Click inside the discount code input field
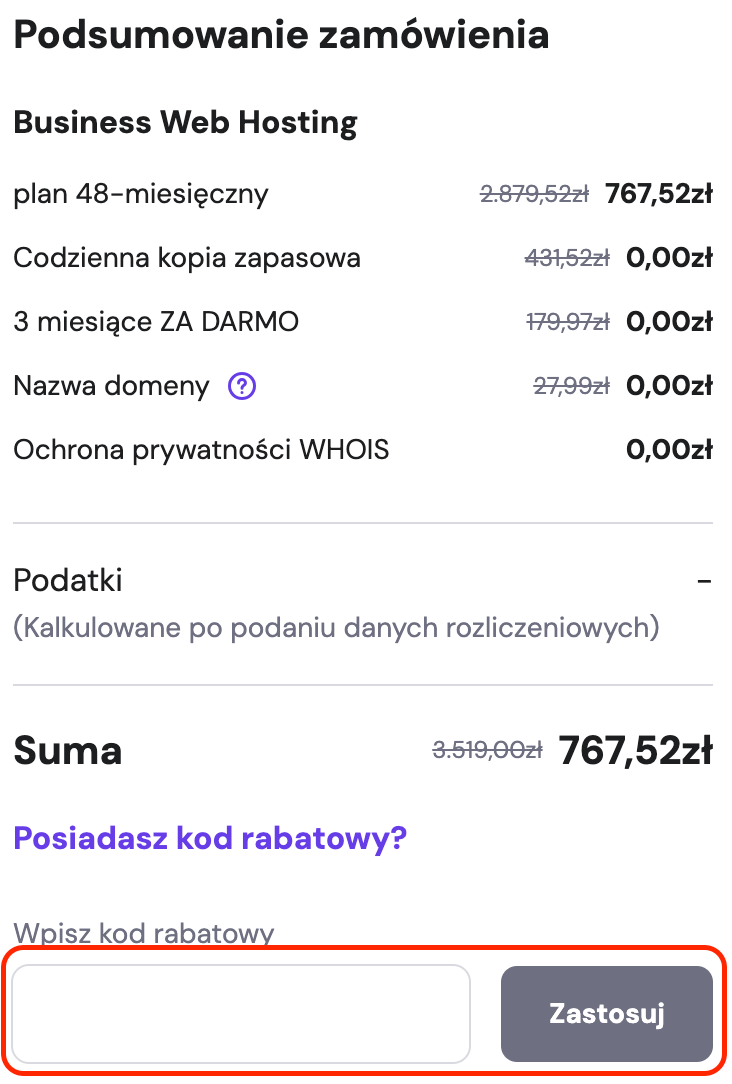Viewport: 732px width, 1084px height. tap(240, 1013)
